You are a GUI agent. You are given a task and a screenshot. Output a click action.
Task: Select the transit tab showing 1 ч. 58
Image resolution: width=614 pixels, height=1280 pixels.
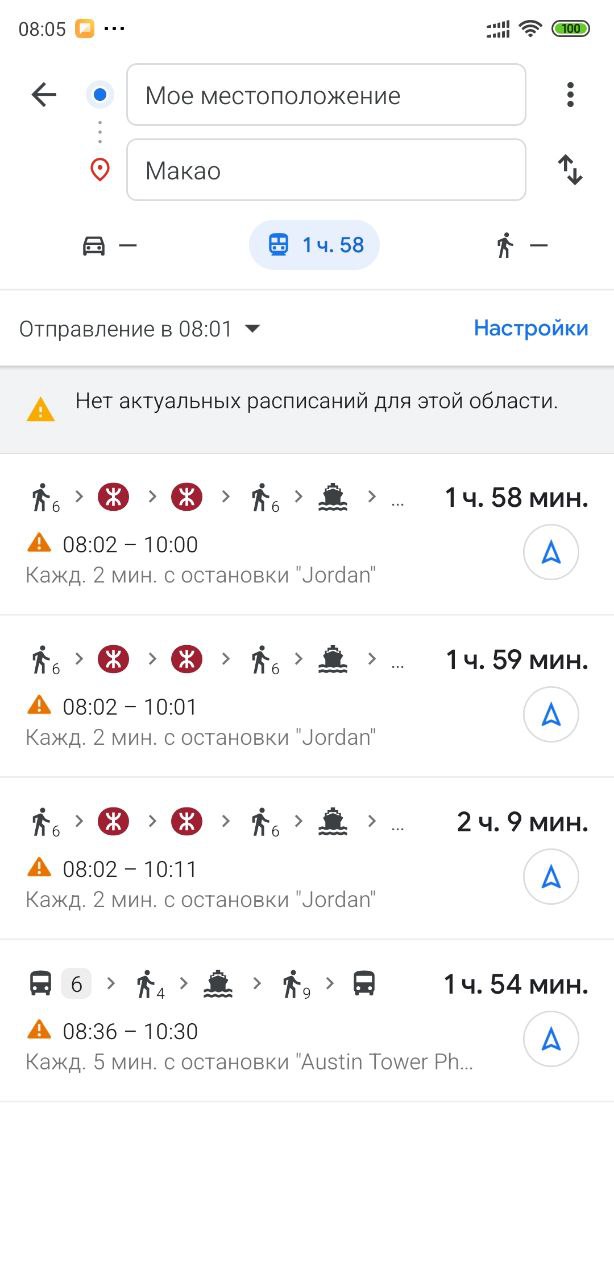[314, 245]
